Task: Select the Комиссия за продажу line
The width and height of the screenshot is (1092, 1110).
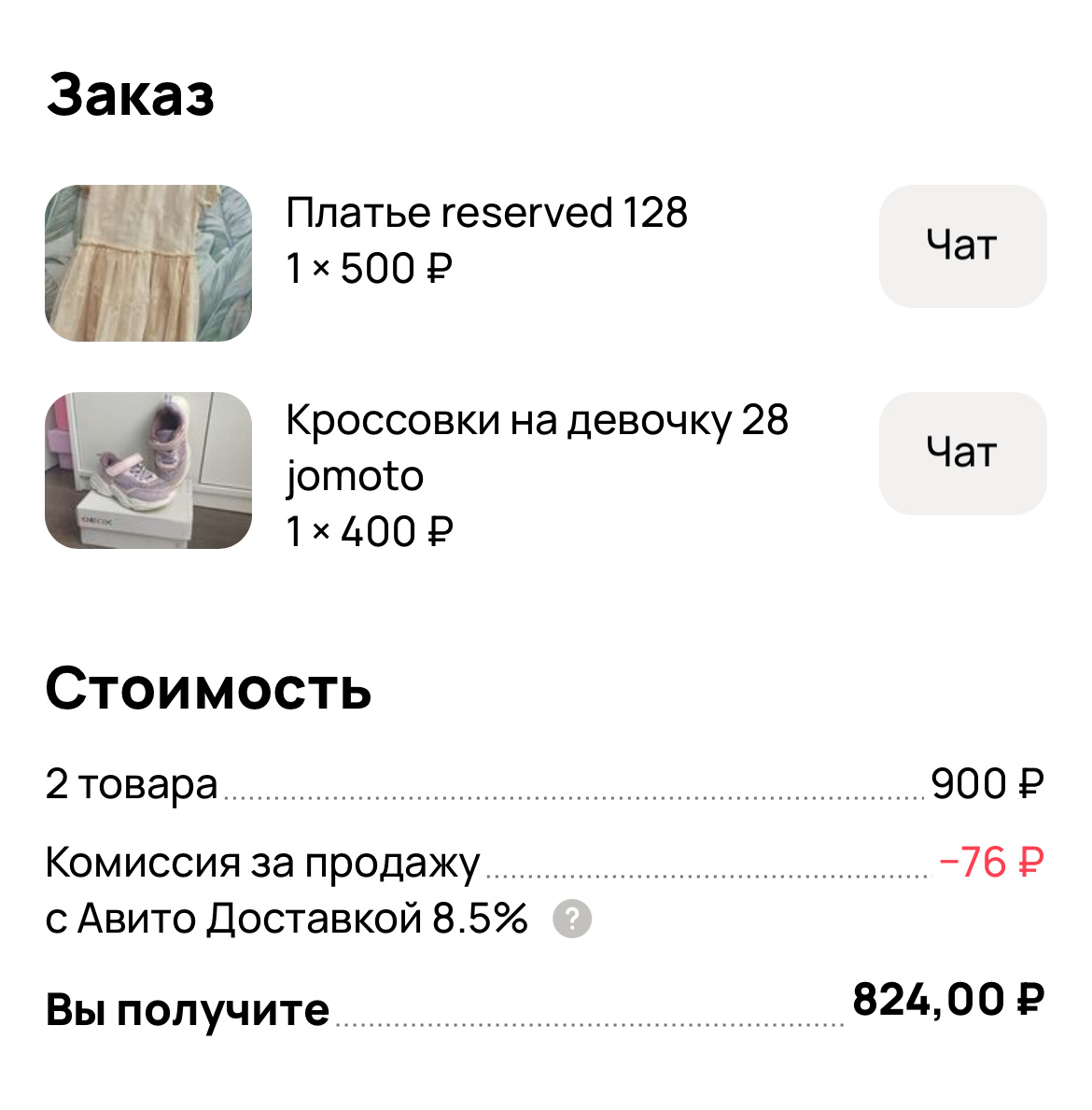Action: pos(261,864)
